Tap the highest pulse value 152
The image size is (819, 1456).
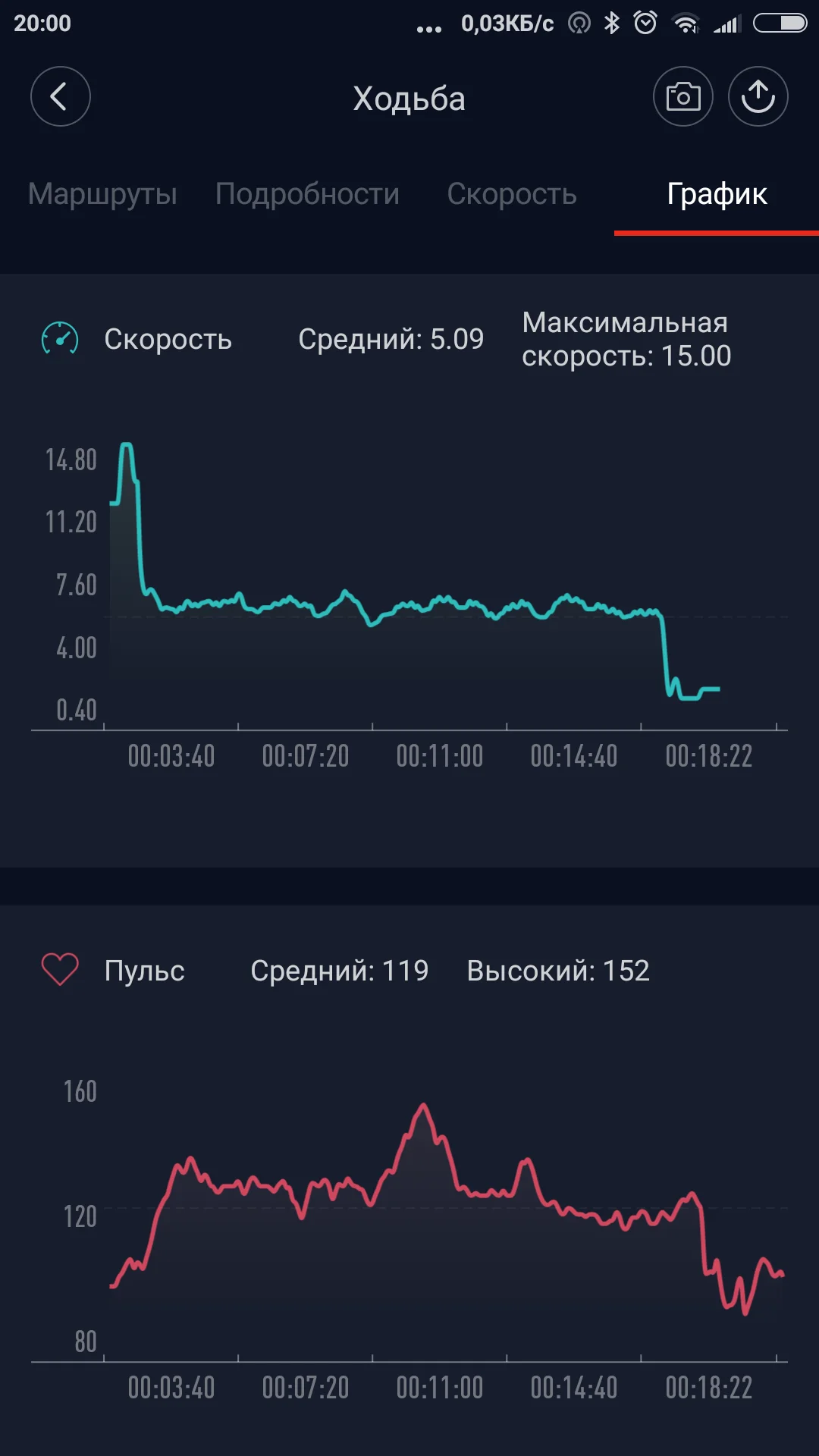pos(557,971)
